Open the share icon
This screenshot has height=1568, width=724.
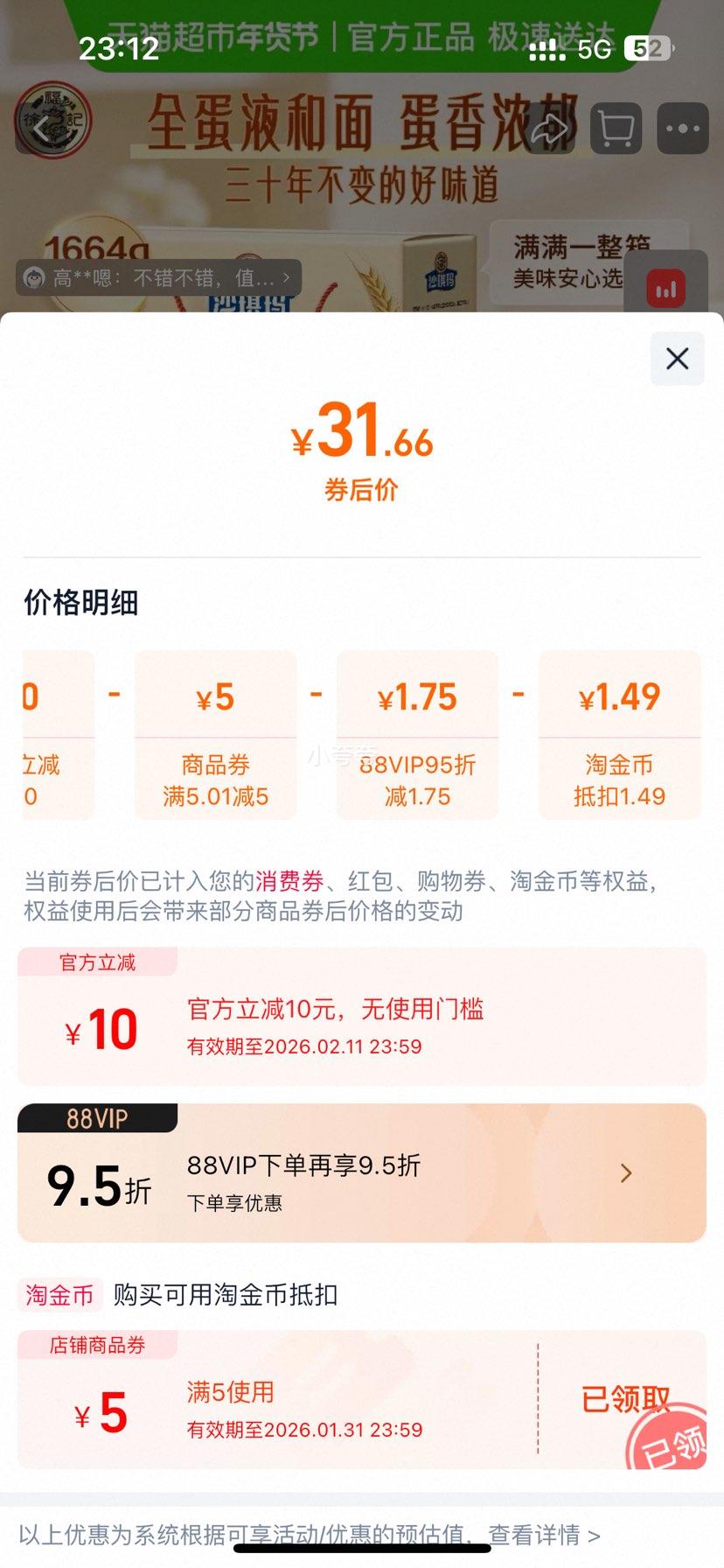coord(550,128)
